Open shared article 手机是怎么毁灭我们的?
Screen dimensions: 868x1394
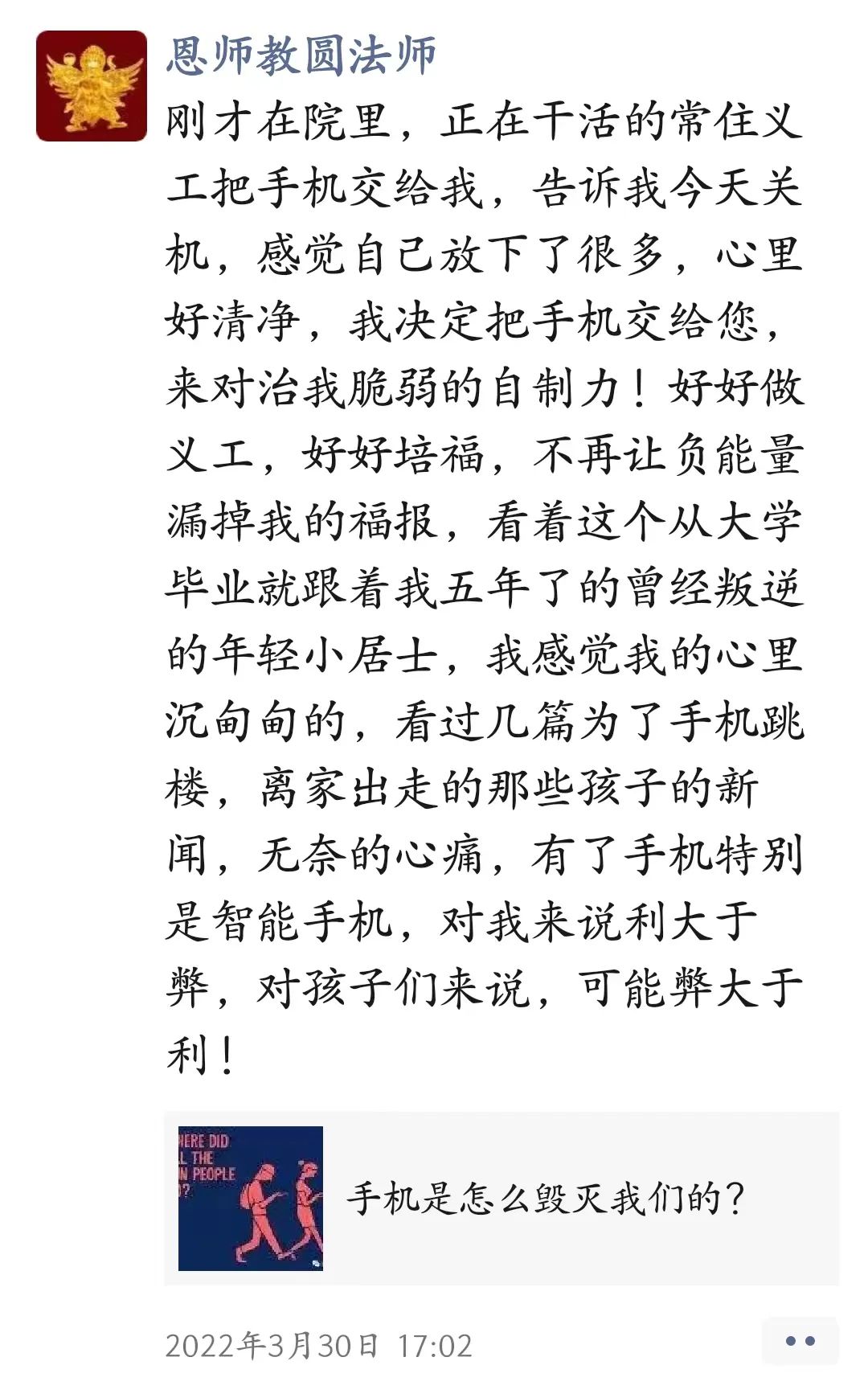pyautogui.click(x=502, y=1199)
